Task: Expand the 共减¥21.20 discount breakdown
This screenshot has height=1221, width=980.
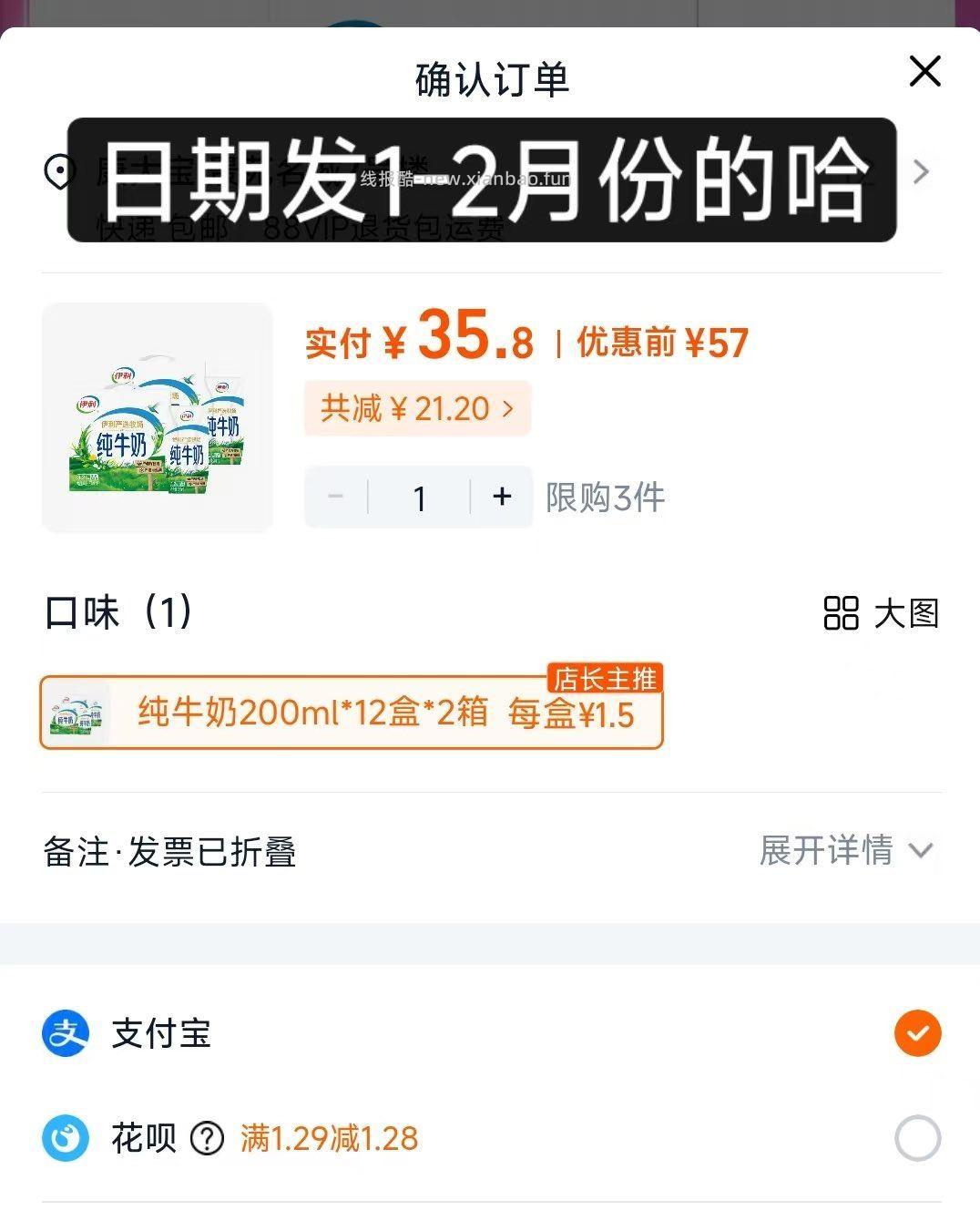Action: [417, 408]
